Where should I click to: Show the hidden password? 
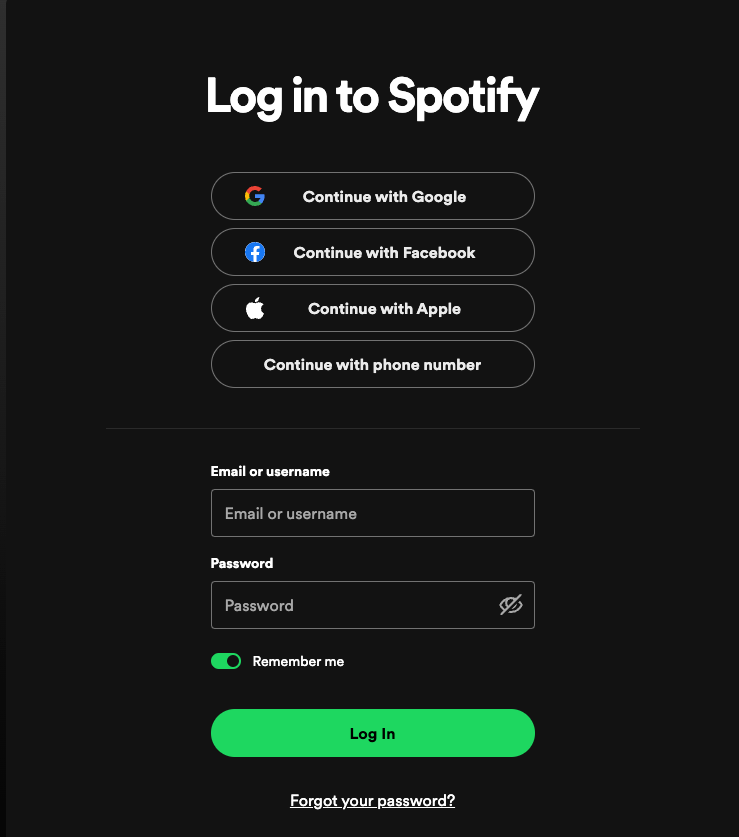(511, 605)
